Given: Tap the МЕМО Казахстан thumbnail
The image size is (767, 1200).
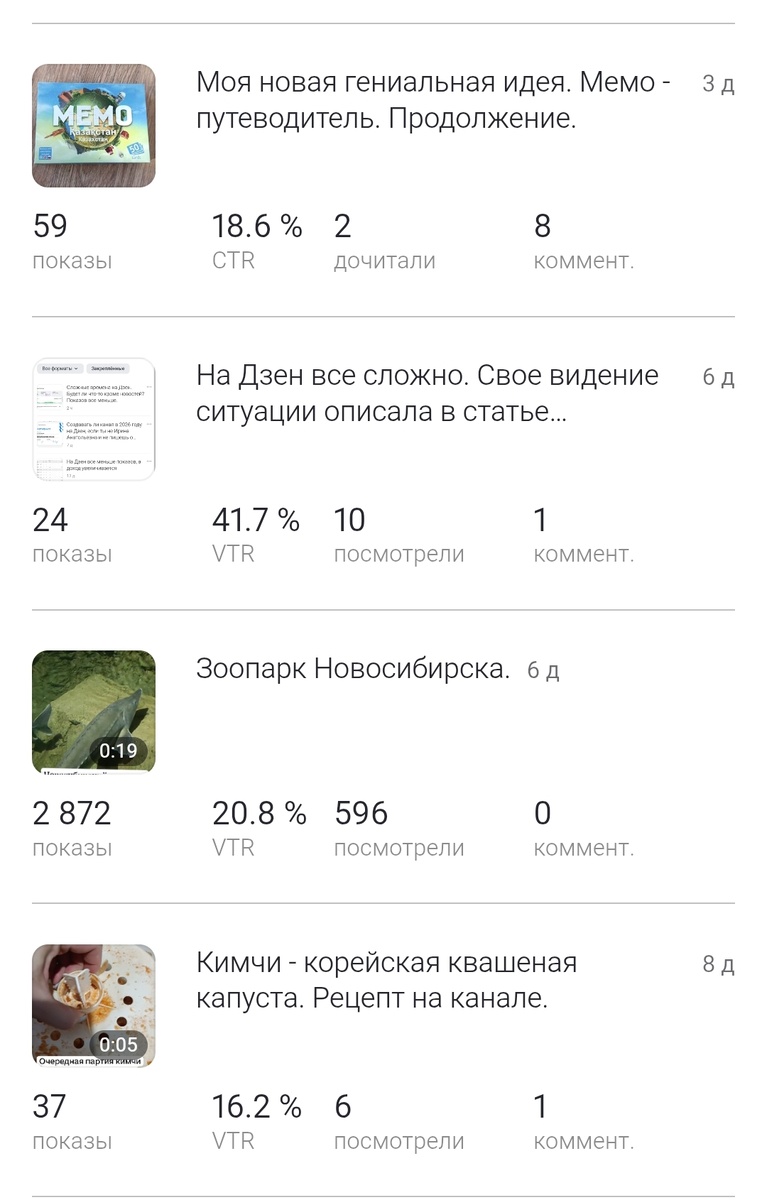Looking at the screenshot, I should coord(94,125).
